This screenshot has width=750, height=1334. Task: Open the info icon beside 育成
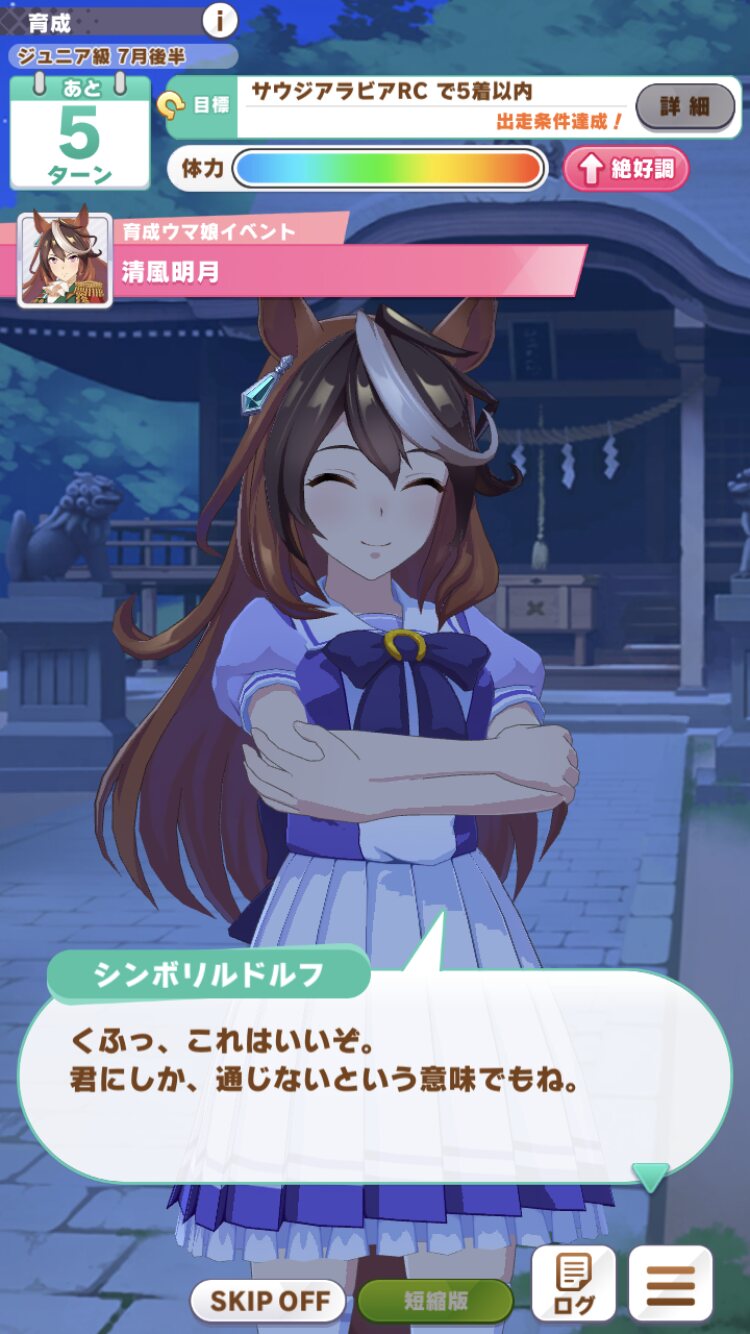[219, 20]
